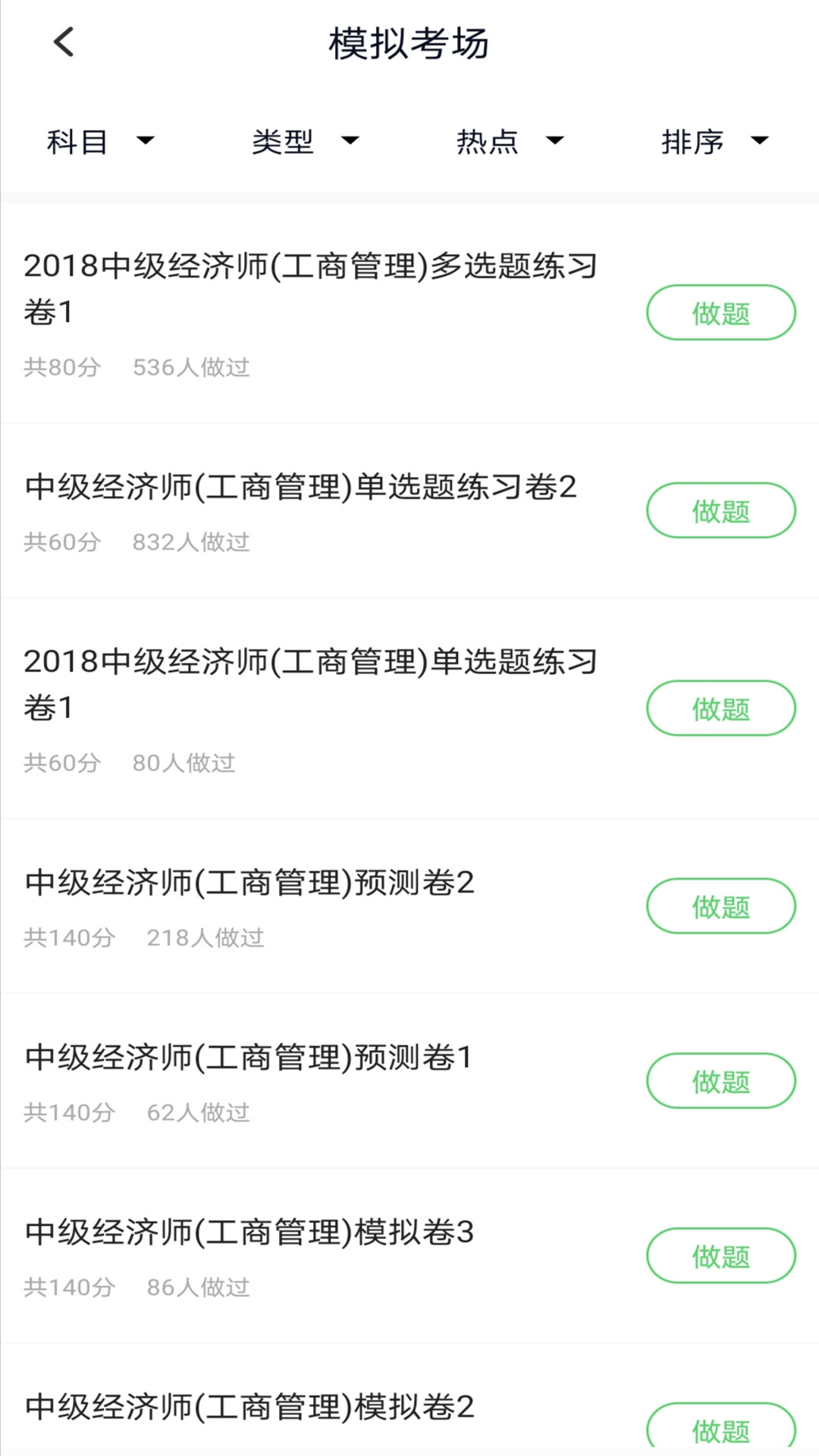The width and height of the screenshot is (819, 1456).
Task: Click 做题 for 中级经济师(工商管理)单选题练习卷2
Action: point(720,510)
